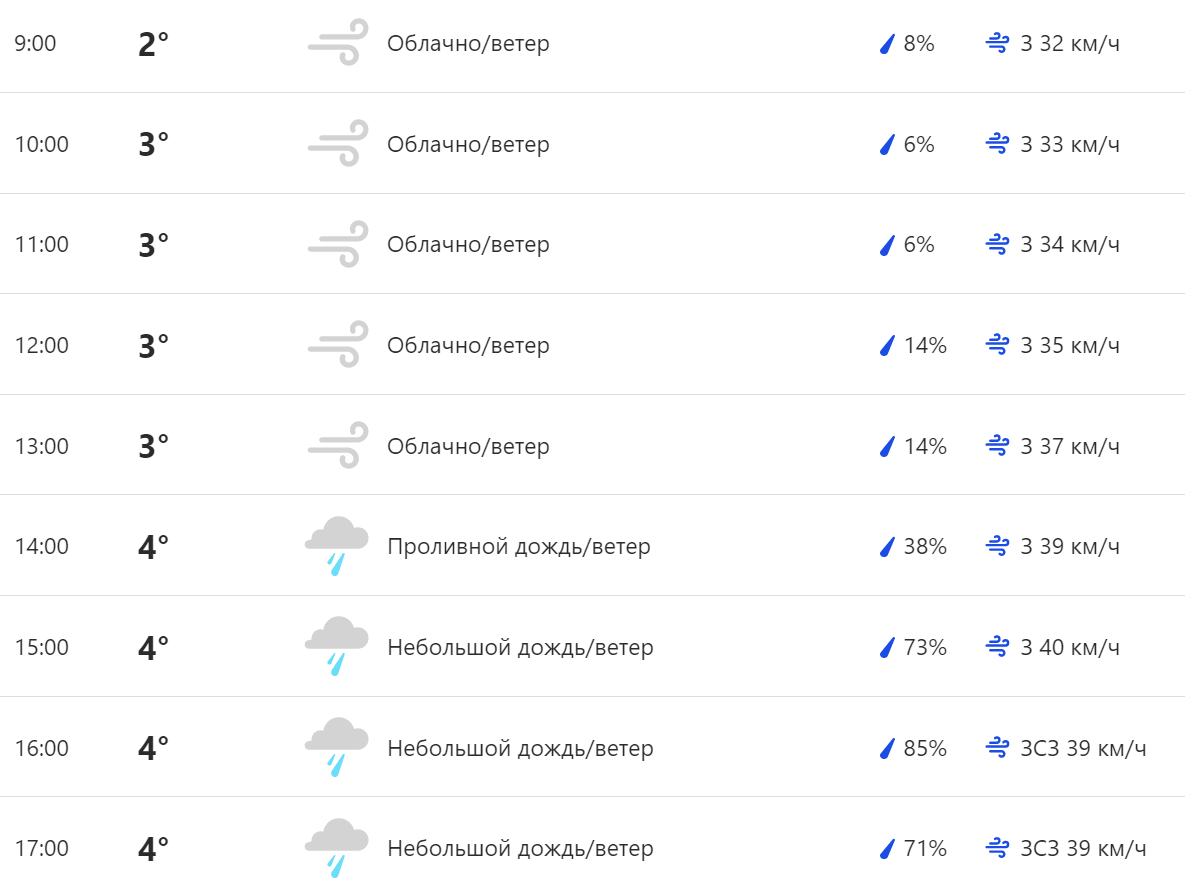Expand the 13:00 forecast with 37 км/ч wind

592,446
